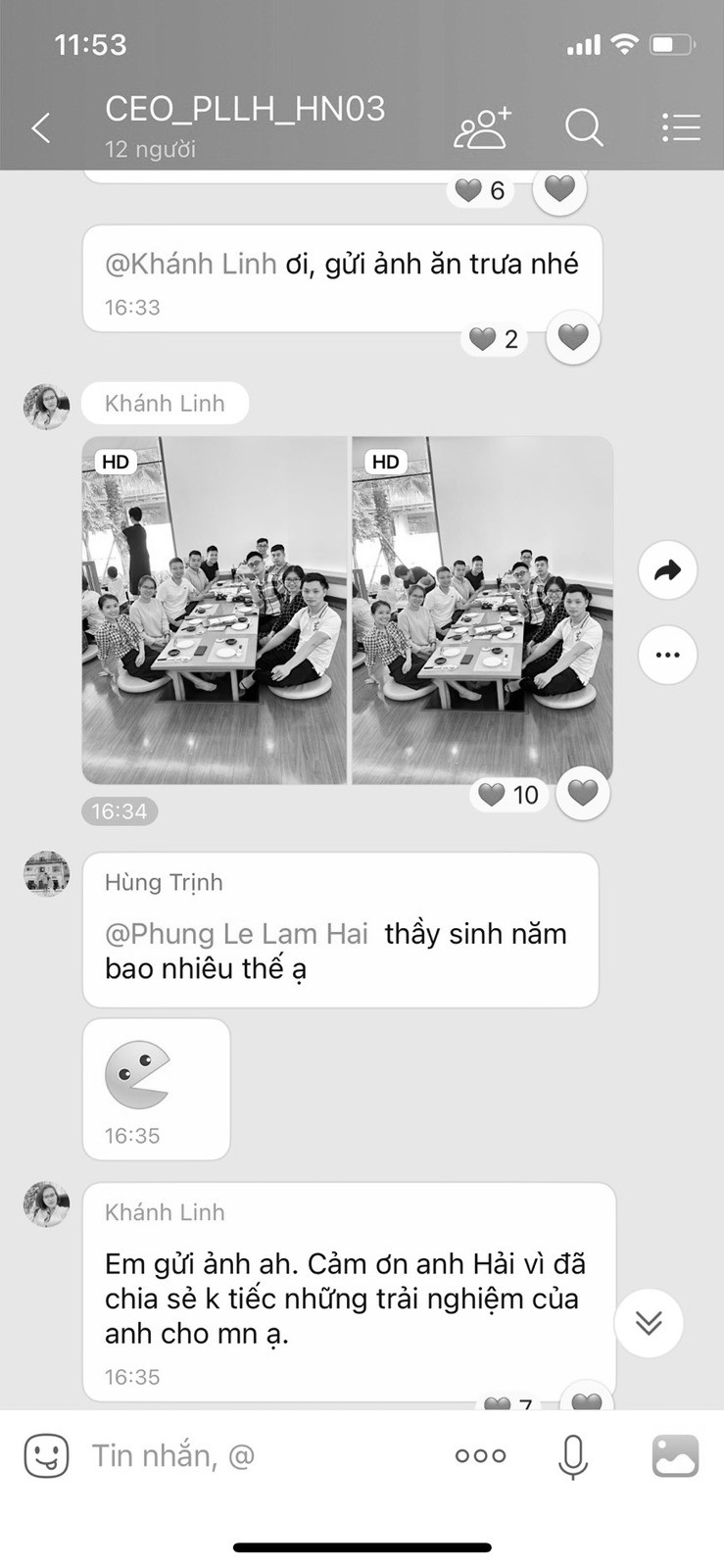Viewport: 724px width, 1568px height.
Task: Open more options for the photos
Action: click(x=667, y=655)
